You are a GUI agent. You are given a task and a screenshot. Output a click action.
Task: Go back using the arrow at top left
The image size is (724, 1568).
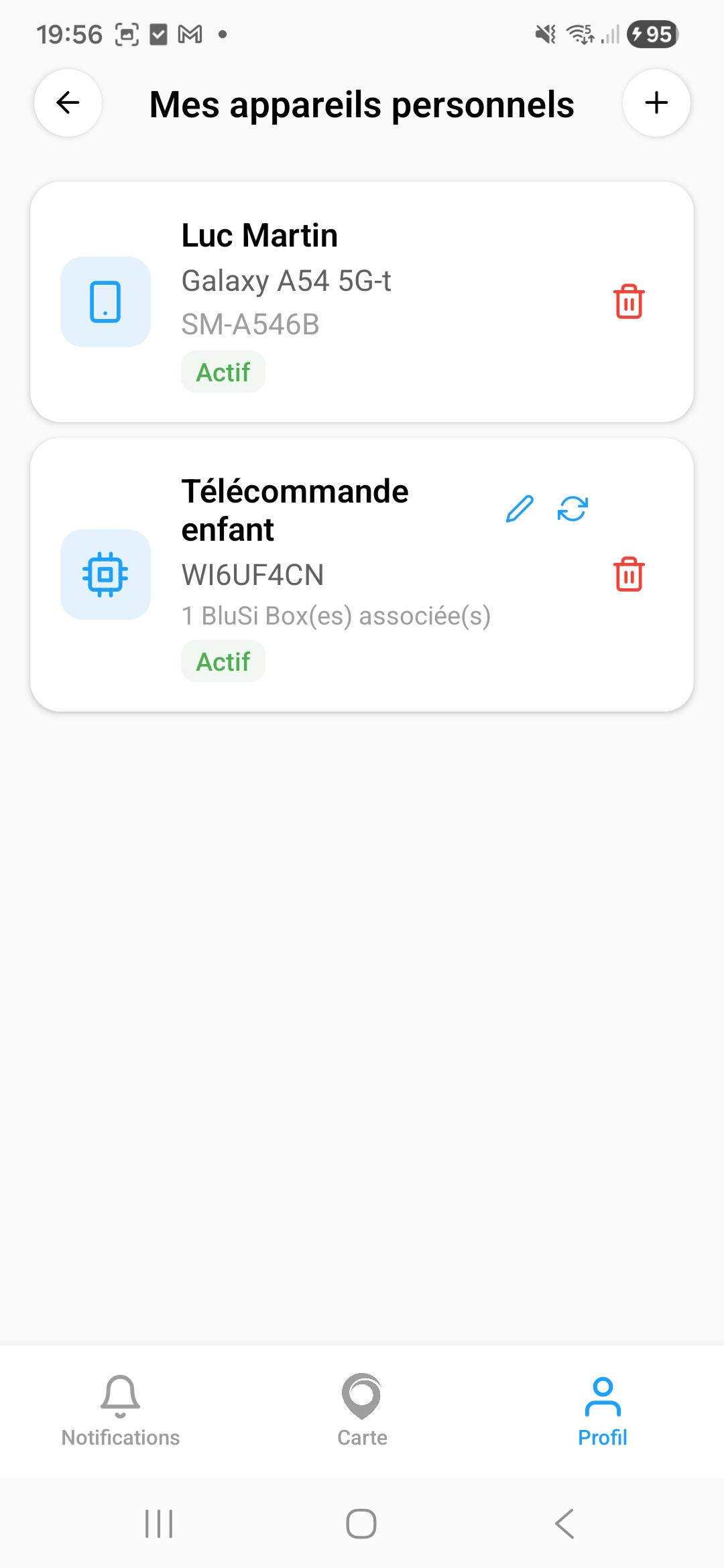coord(67,103)
